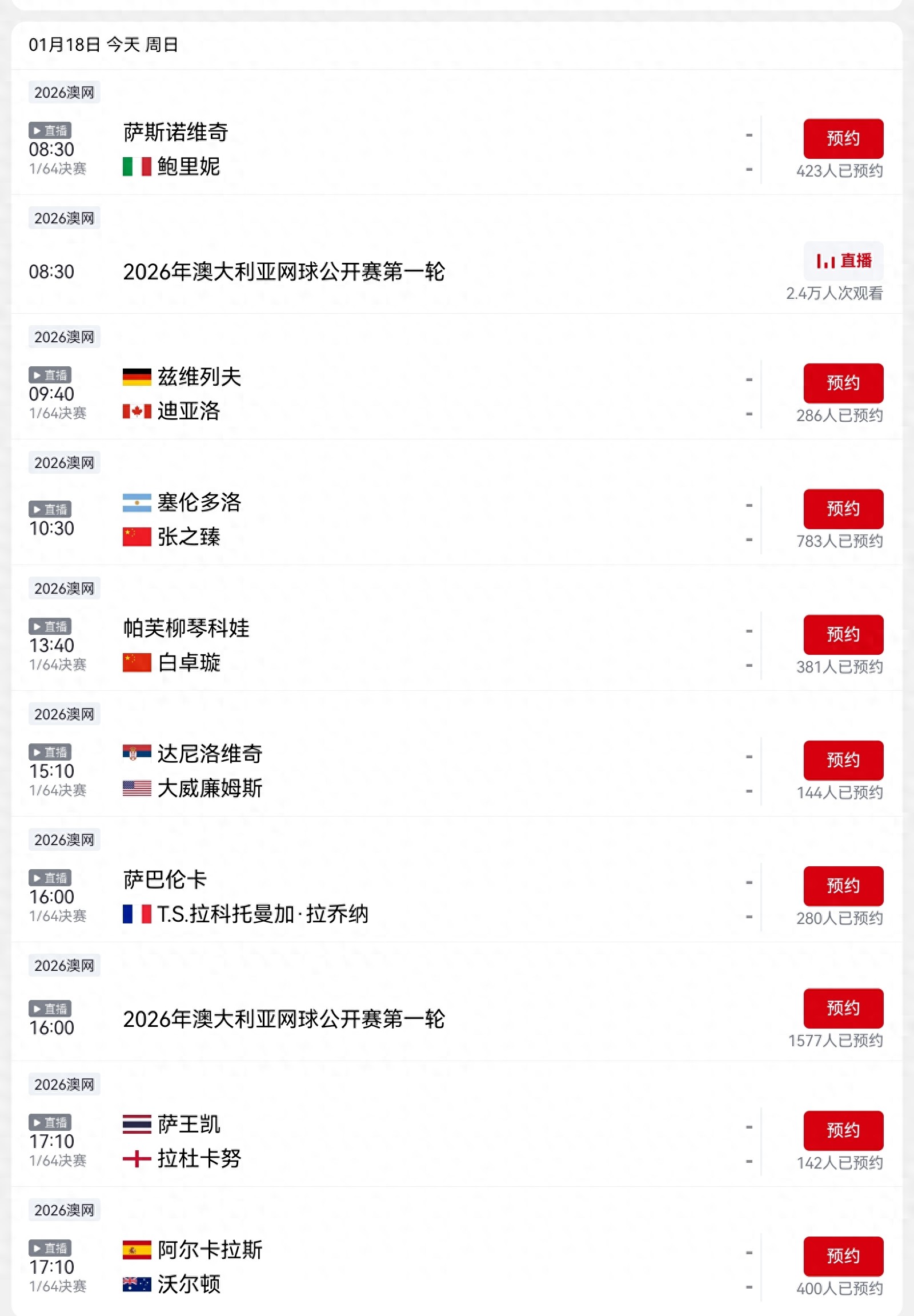The height and width of the screenshot is (1316, 914).
Task: Click 预约 for the 萨王凯 vs 拉杜卡努 match
Action: click(x=843, y=1130)
